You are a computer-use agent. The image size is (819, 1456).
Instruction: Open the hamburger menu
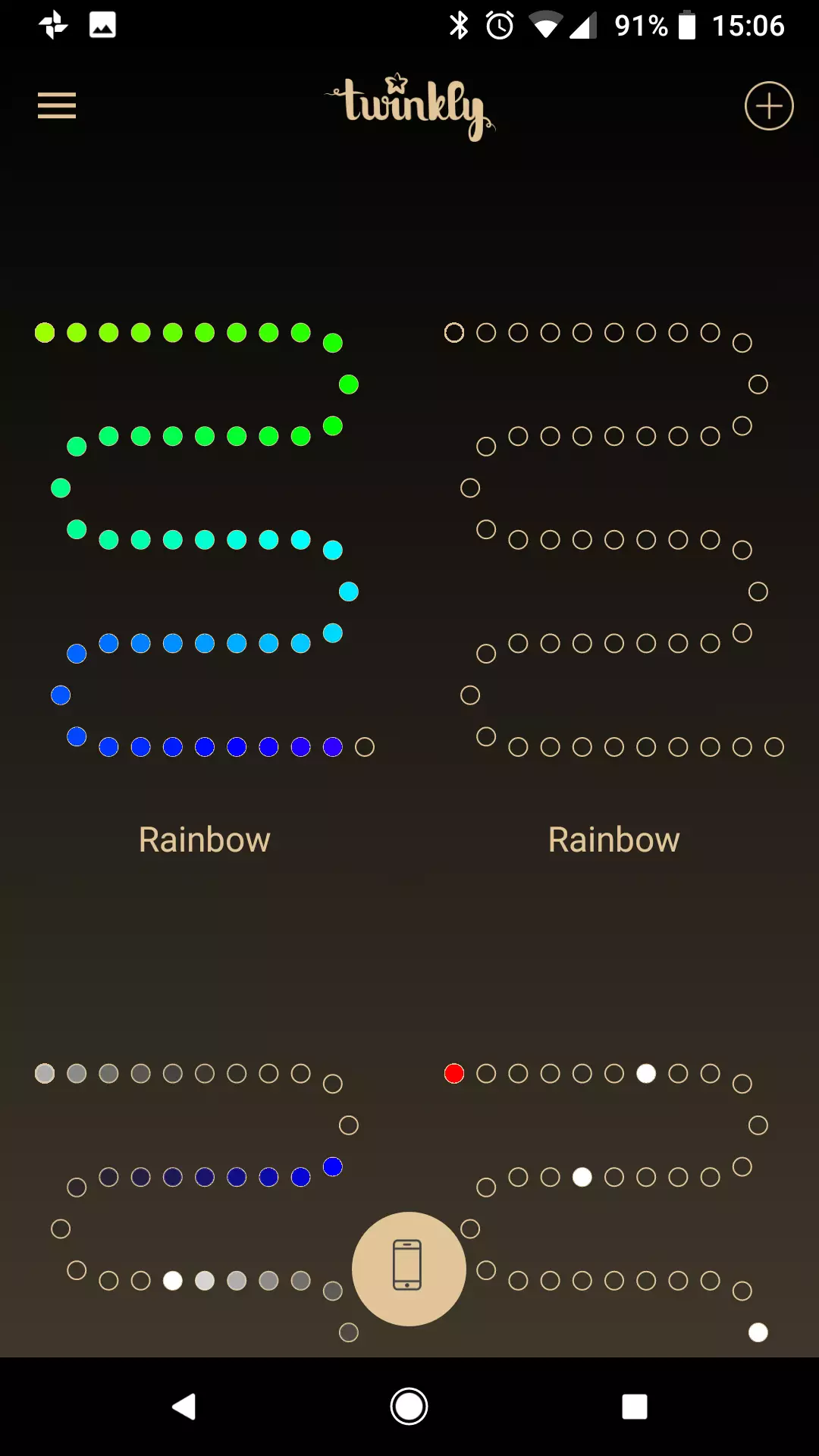tap(57, 105)
